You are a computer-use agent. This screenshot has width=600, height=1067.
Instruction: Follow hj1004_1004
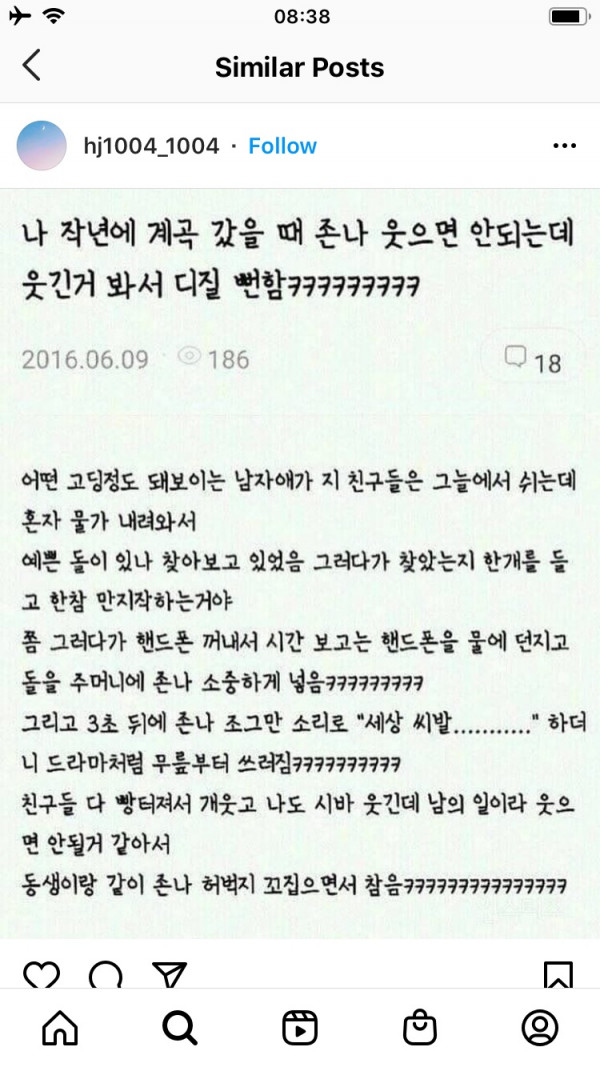pos(282,146)
